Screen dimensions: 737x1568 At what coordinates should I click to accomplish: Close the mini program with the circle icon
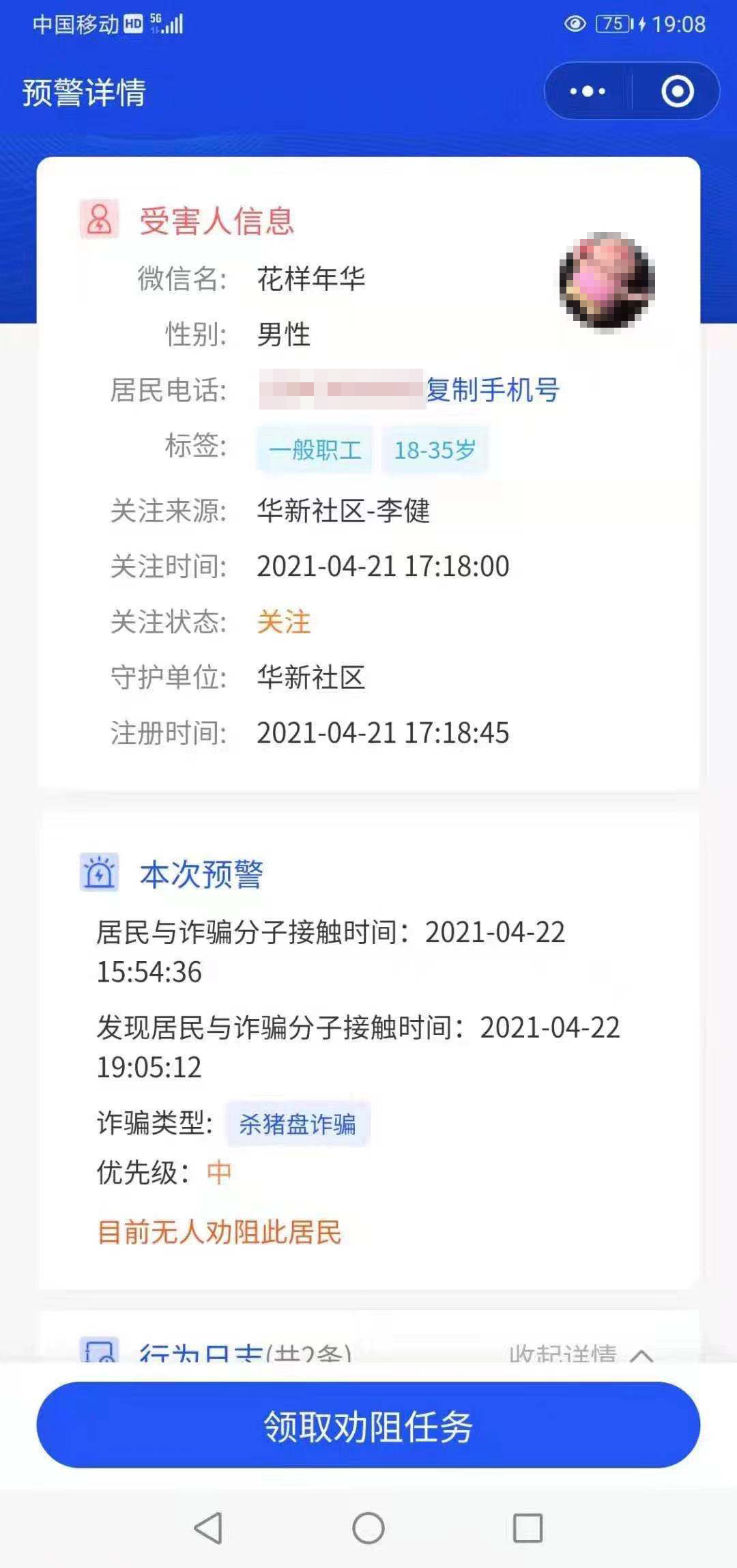coord(677,91)
